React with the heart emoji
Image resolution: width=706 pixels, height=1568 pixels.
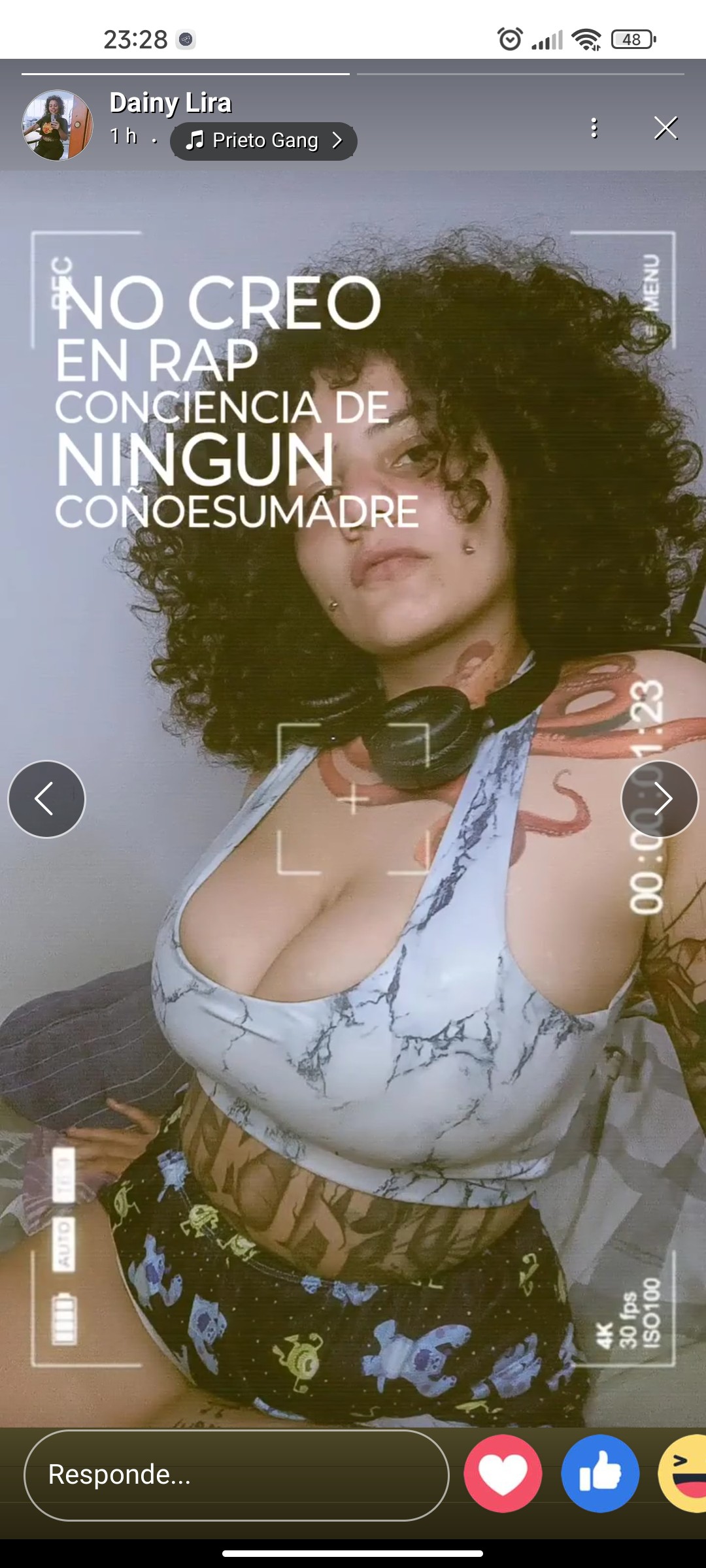pos(503,1474)
